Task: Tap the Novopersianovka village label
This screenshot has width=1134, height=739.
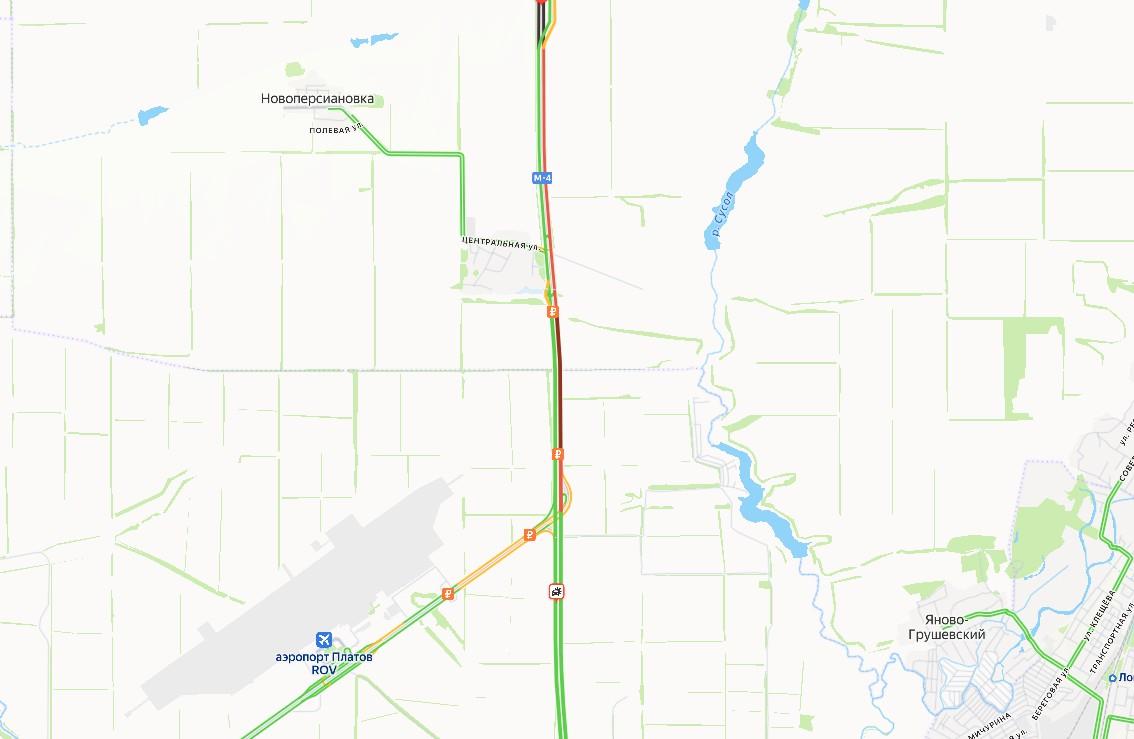Action: pos(317,99)
